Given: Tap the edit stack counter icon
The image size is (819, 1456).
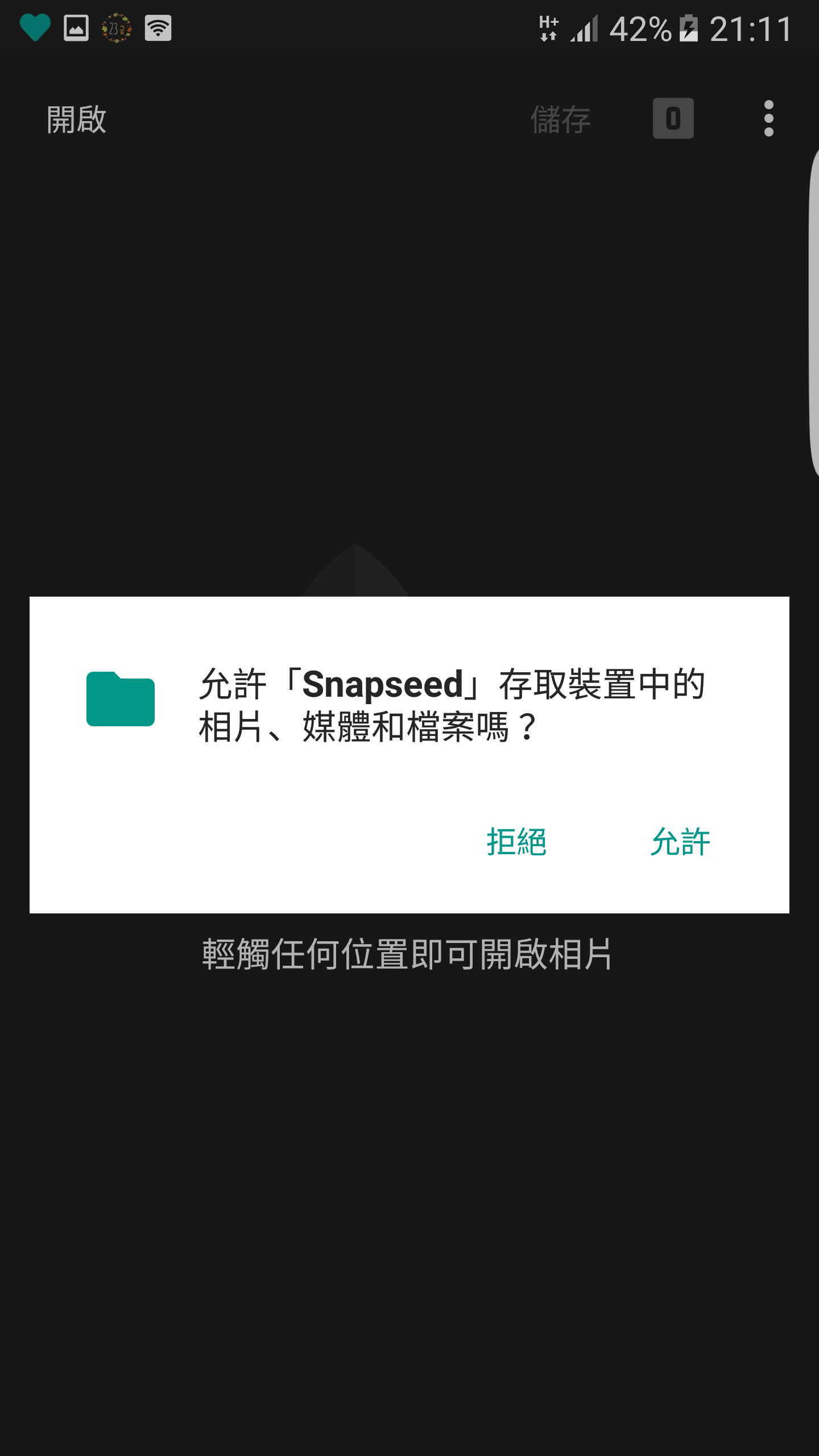Looking at the screenshot, I should coord(673,119).
